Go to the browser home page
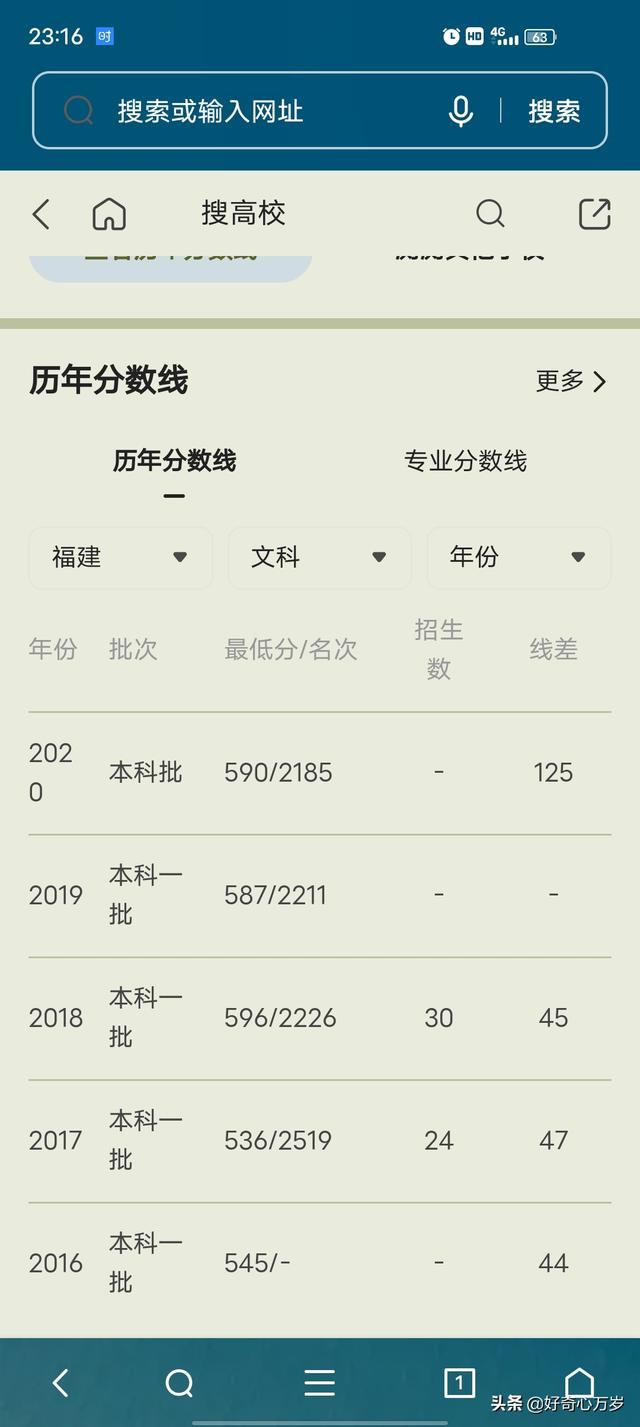Screen dimensions: 640x1427 (580, 1381)
